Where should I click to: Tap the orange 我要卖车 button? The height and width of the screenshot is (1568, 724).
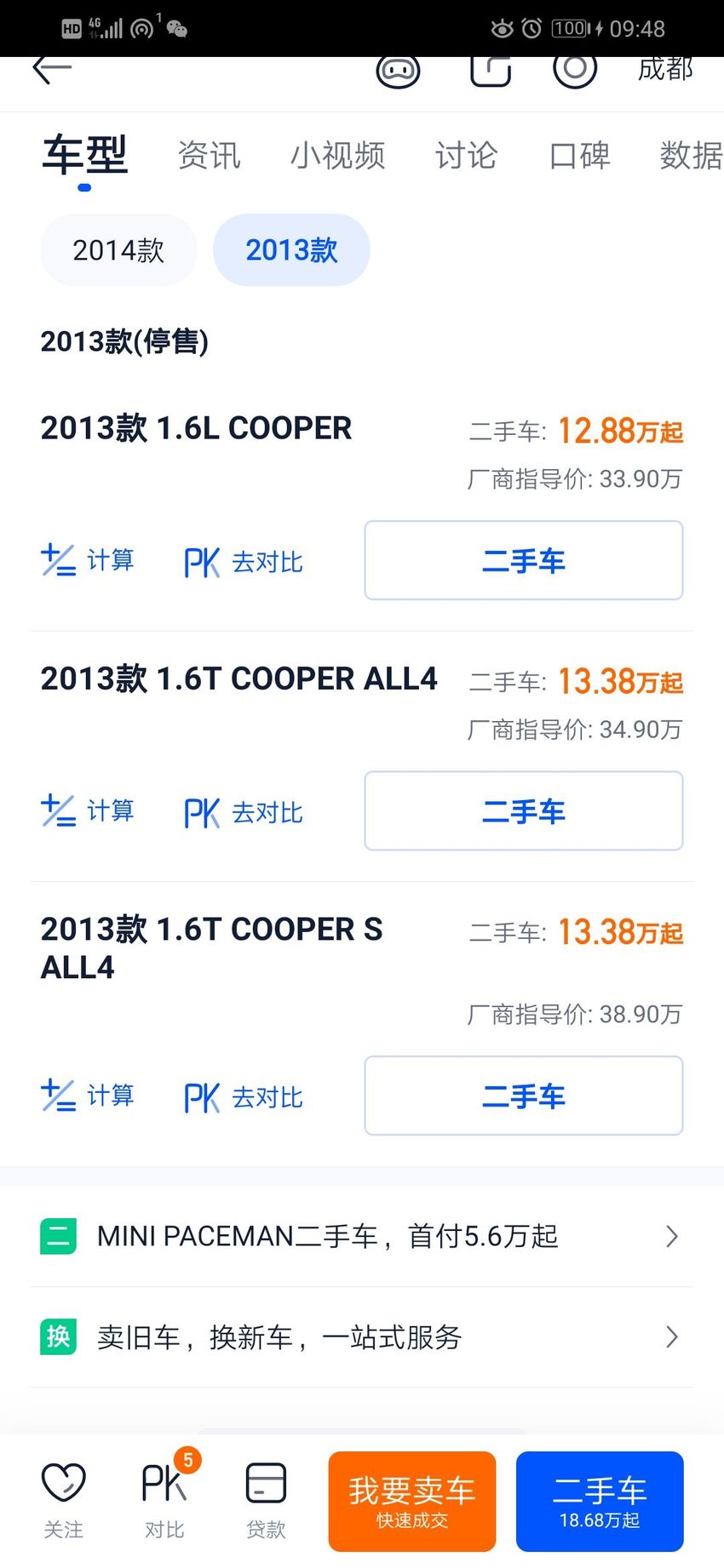click(x=412, y=1502)
